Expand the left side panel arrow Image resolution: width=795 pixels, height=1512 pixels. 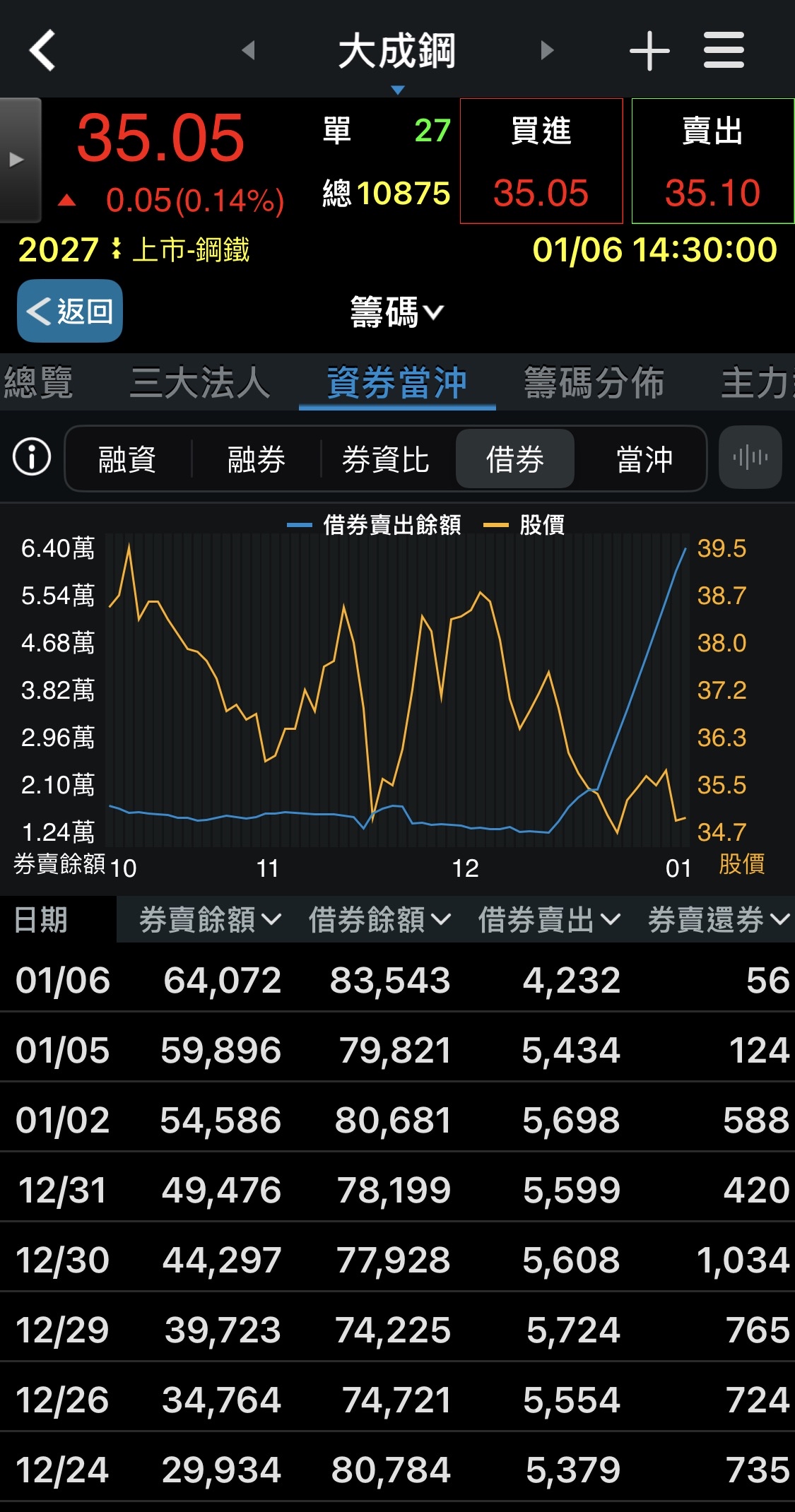18,160
